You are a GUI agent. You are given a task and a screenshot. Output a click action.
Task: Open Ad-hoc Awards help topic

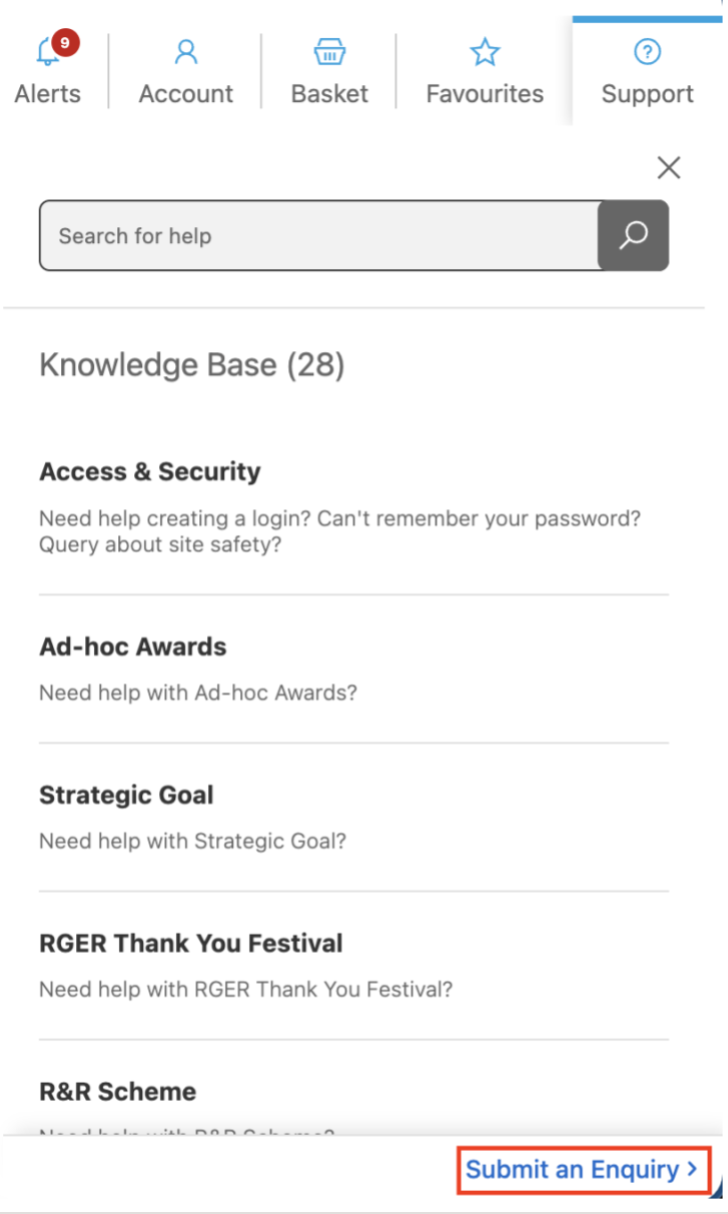[x=133, y=647]
